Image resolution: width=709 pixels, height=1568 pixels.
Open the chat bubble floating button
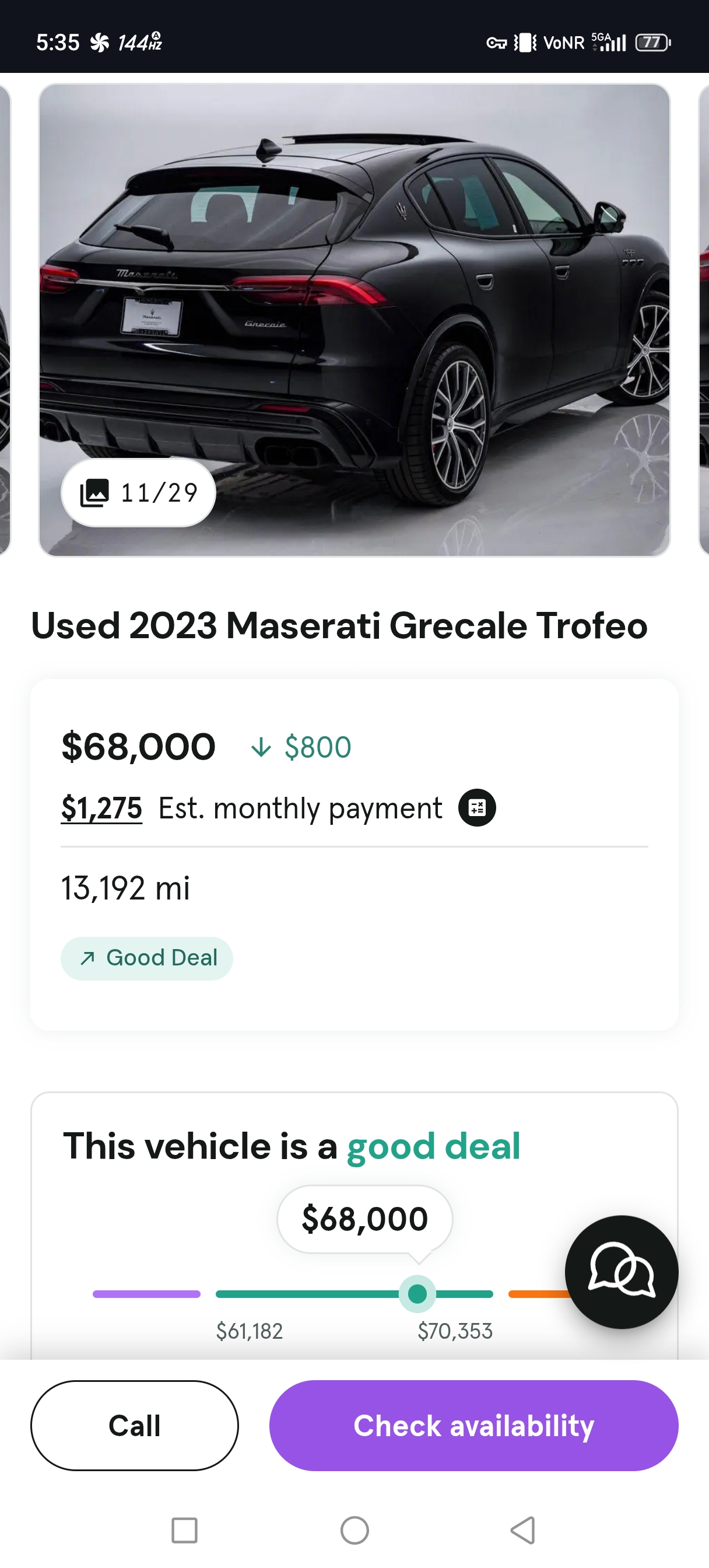pos(622,1272)
